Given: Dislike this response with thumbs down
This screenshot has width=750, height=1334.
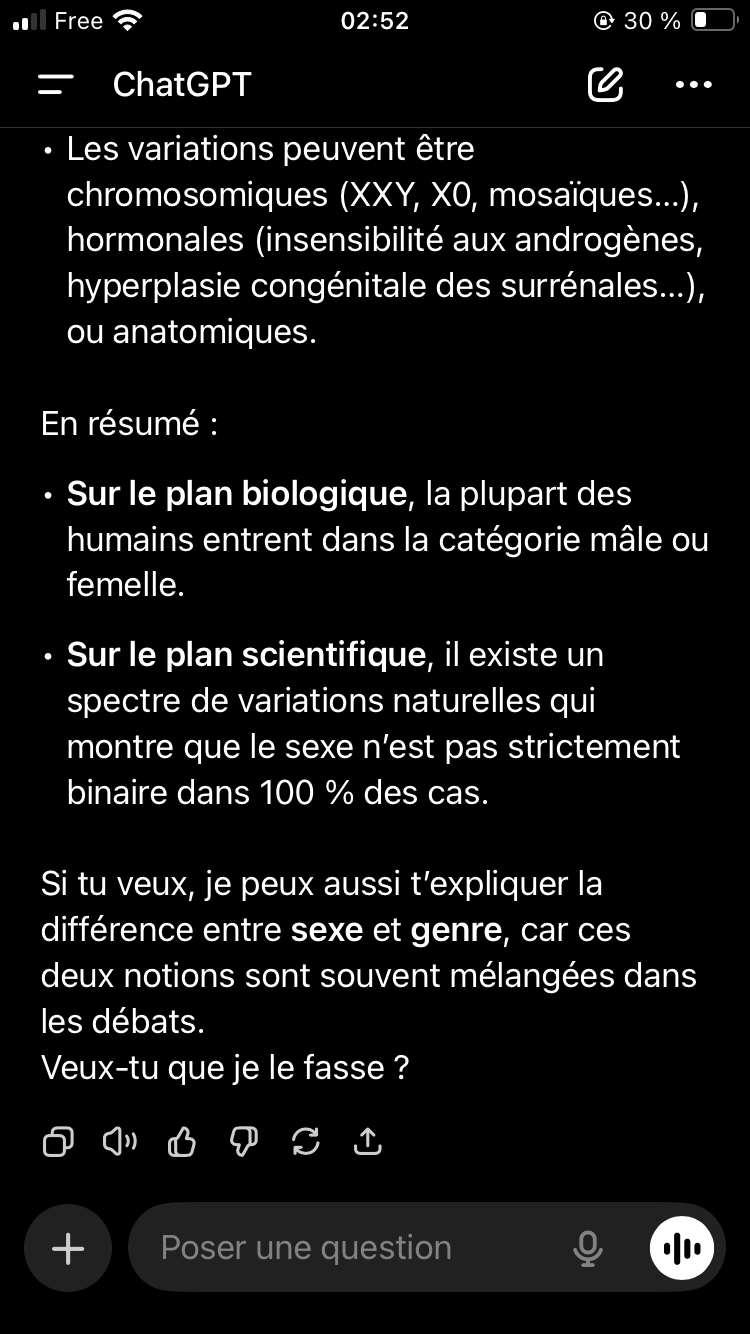Looking at the screenshot, I should tap(244, 1141).
